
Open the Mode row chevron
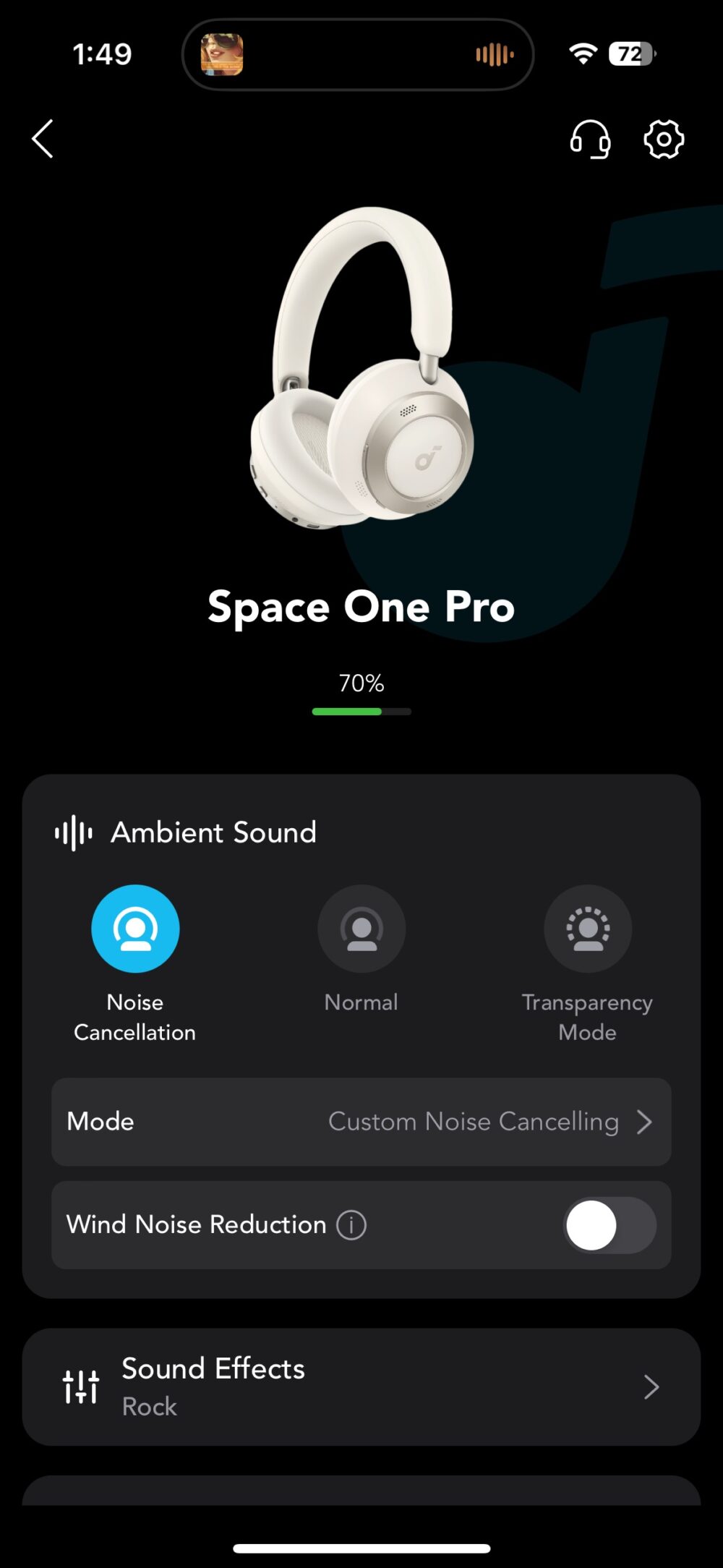[x=646, y=1122]
